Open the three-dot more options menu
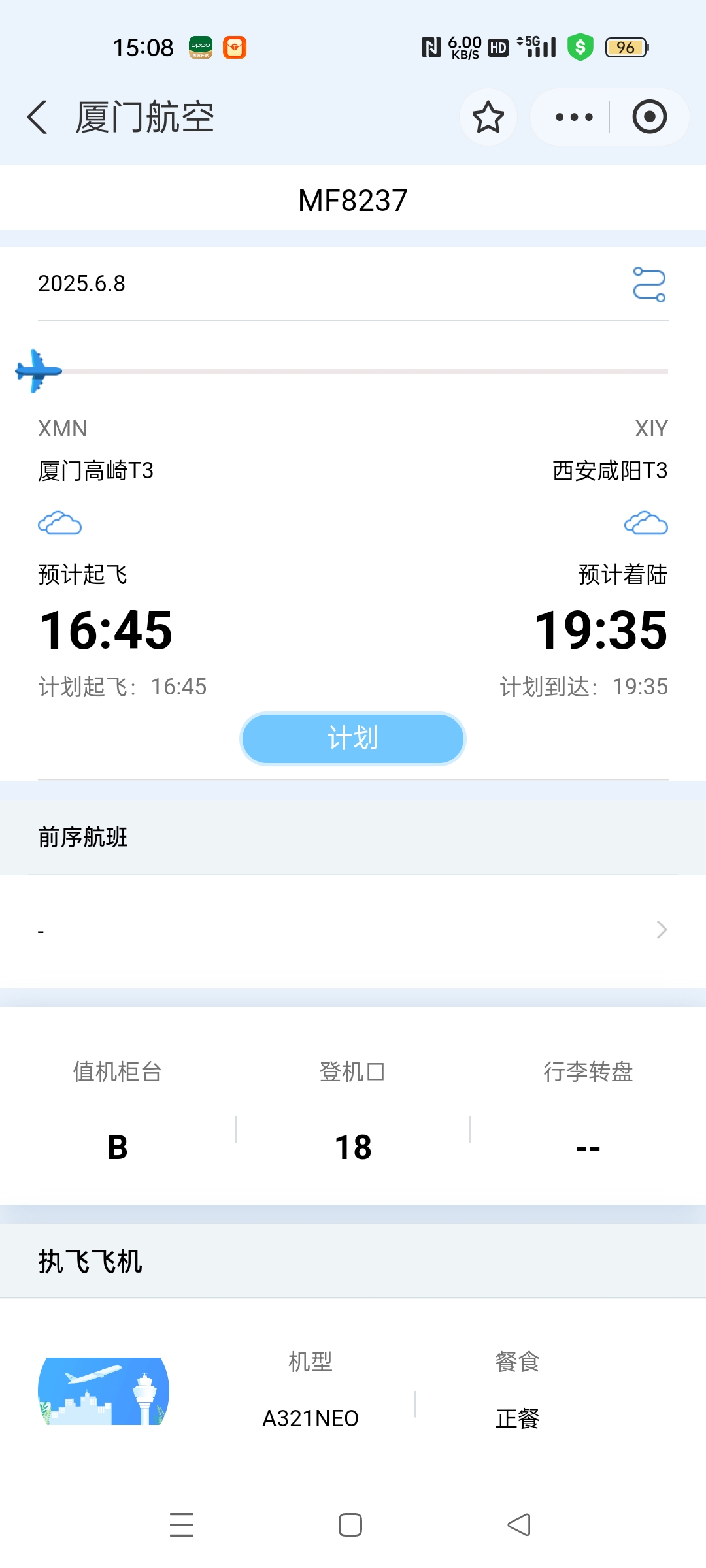The image size is (706, 1568). coord(574,118)
